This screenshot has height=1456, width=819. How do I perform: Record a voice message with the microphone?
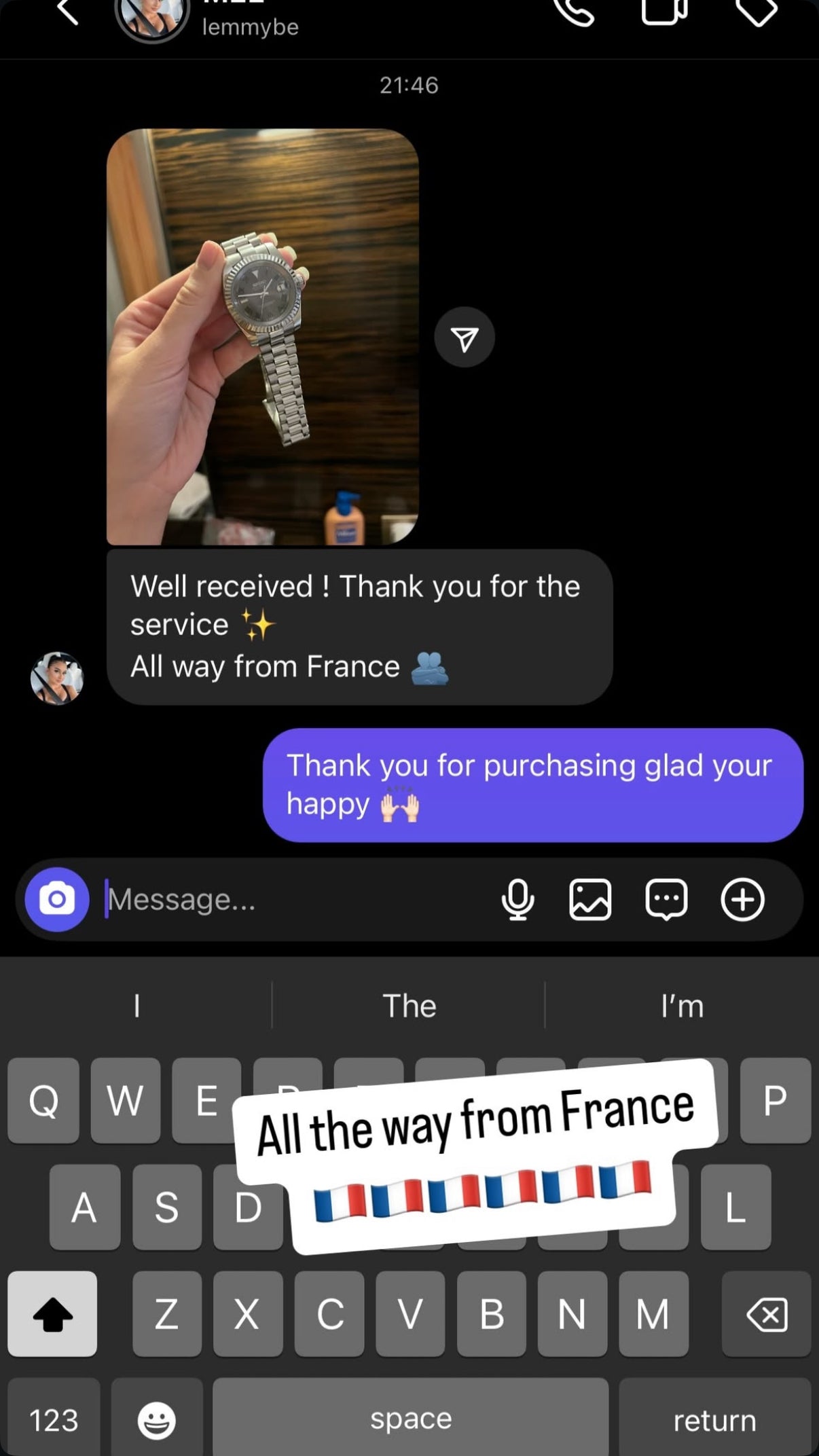[x=517, y=899]
